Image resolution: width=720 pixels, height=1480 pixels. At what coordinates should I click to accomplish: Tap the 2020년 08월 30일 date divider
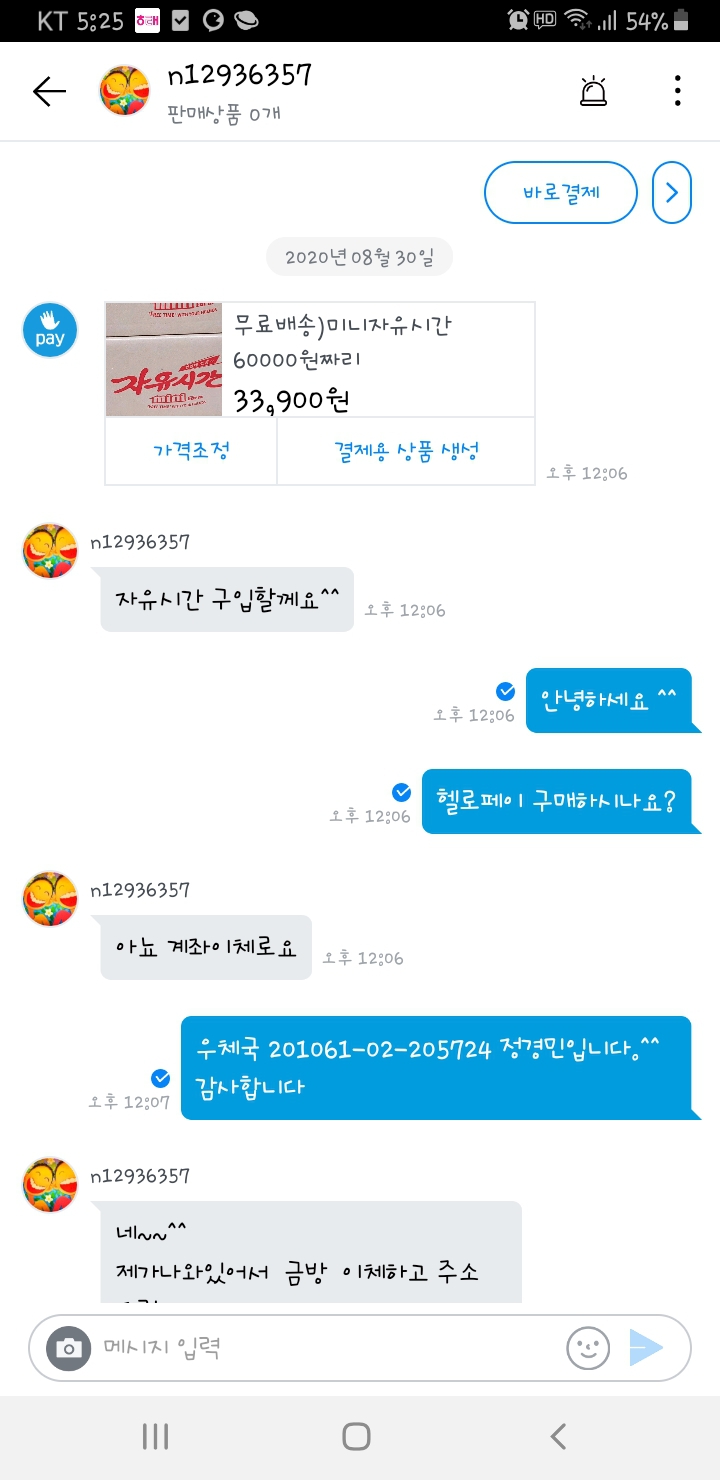(360, 256)
